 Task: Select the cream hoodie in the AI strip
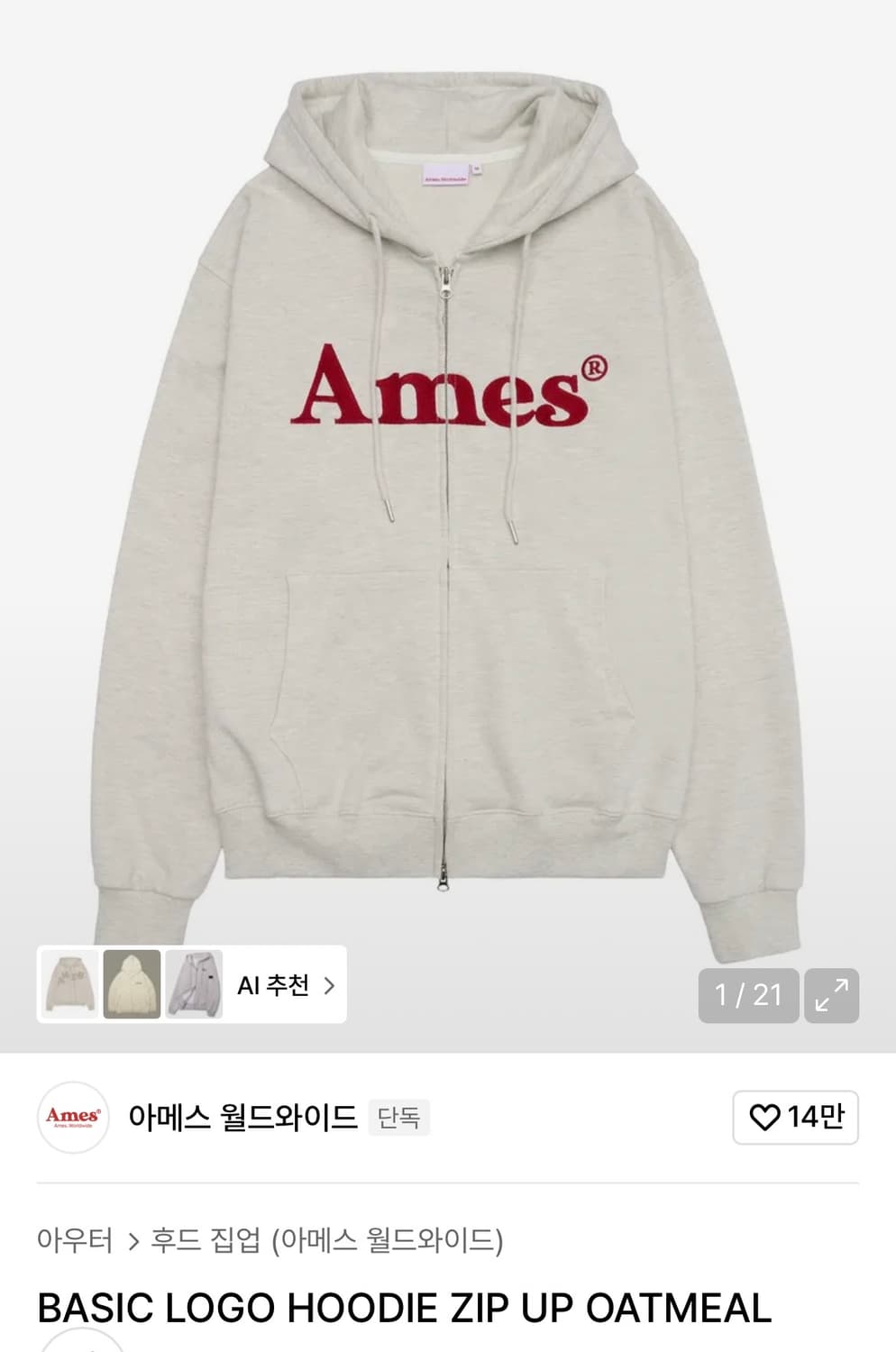[x=133, y=985]
